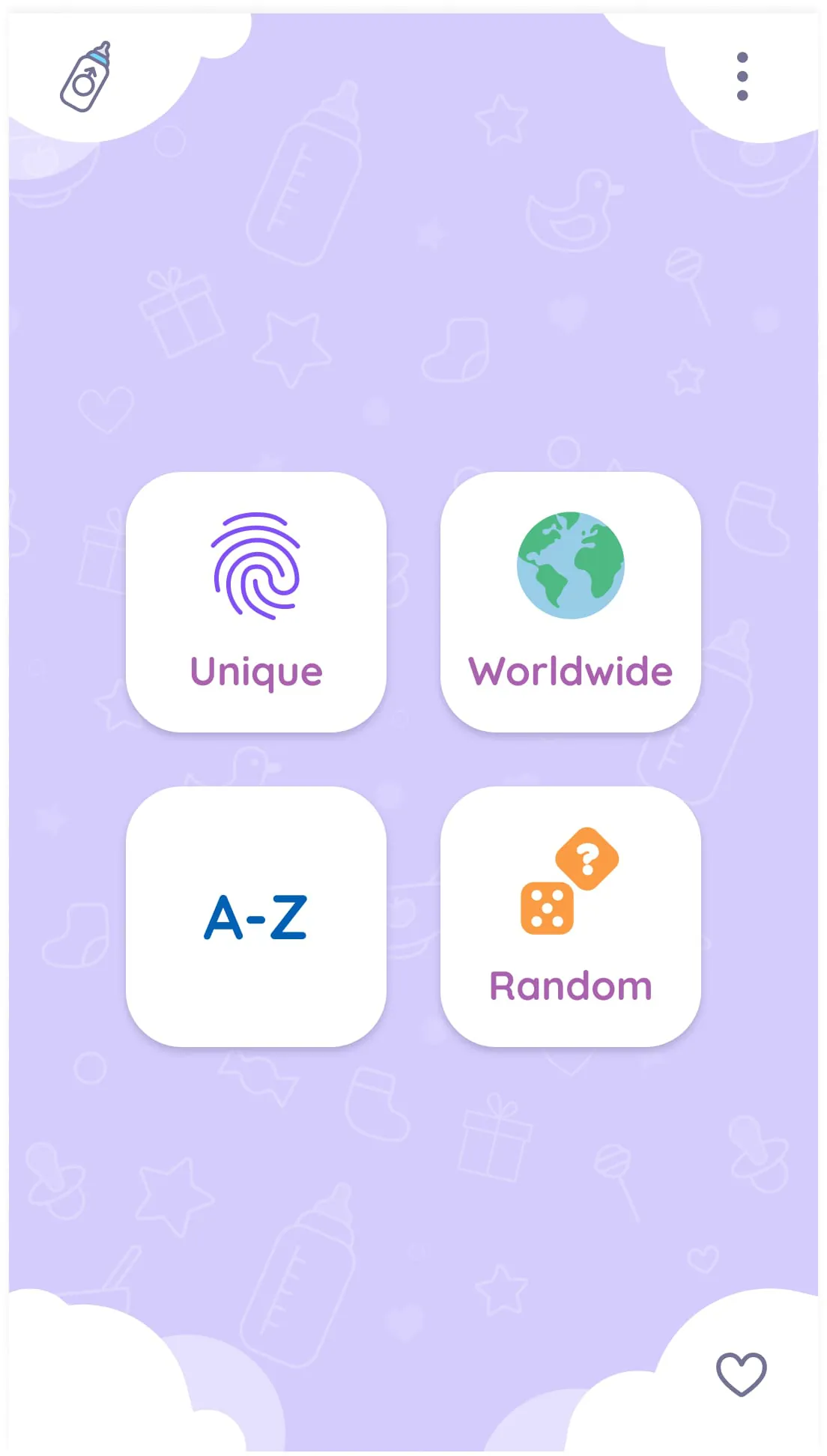Viewport: 827px width, 1456px height.
Task: Open the three-dot overflow menu
Action: coord(742,76)
